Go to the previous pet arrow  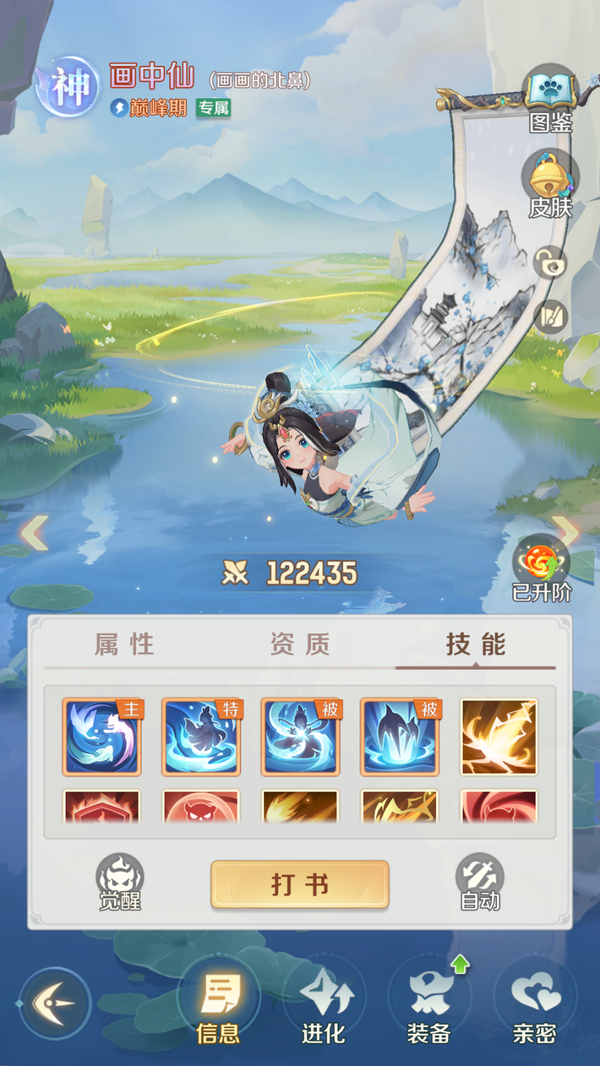pyautogui.click(x=35, y=533)
